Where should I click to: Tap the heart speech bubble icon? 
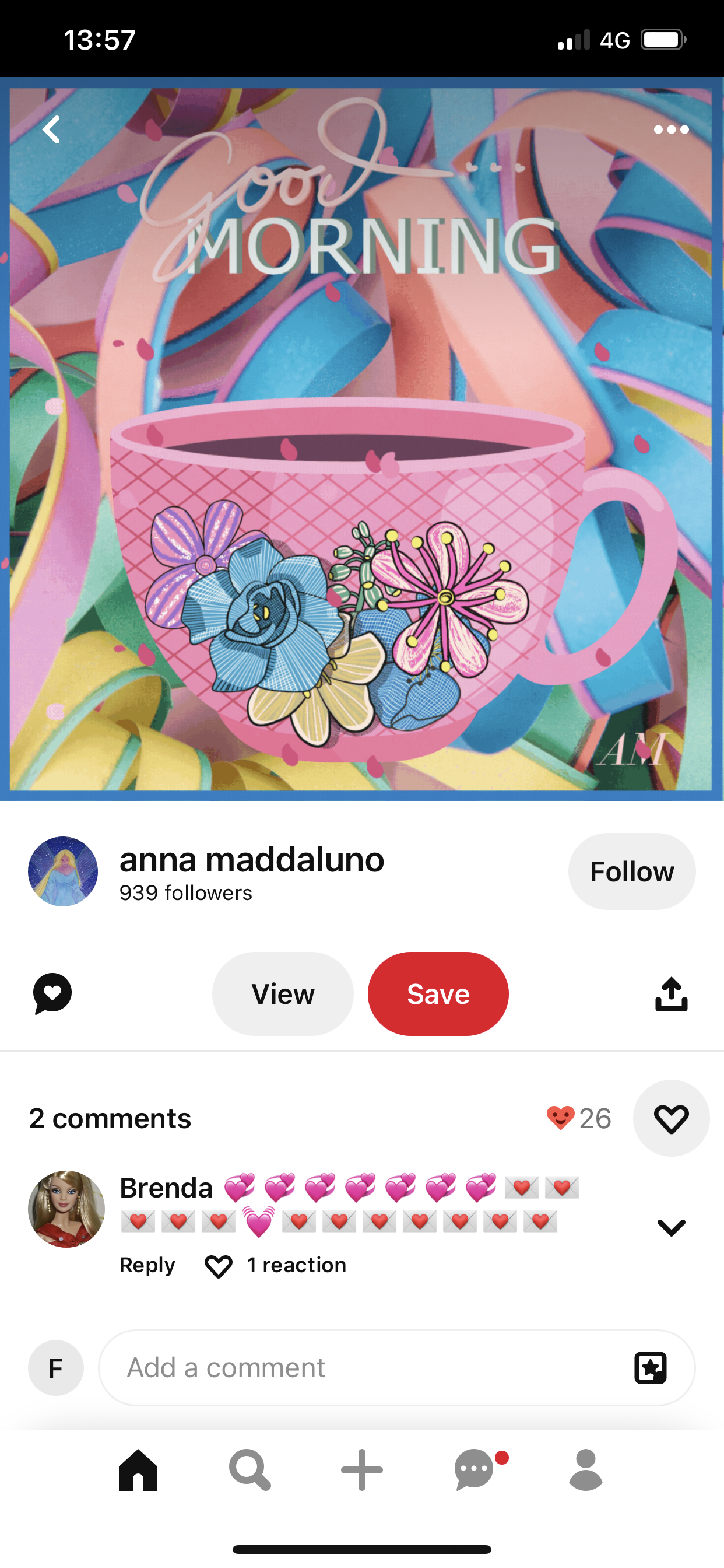coord(53,993)
